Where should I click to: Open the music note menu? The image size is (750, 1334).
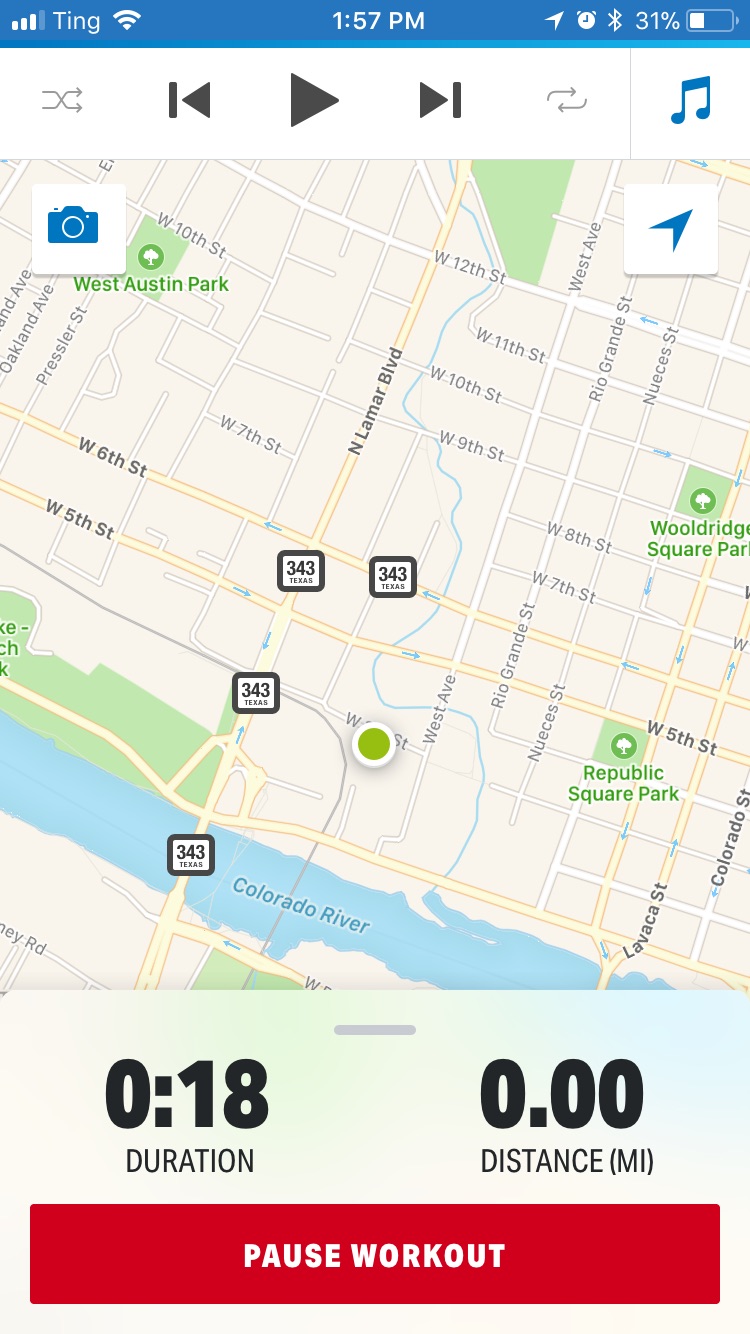(691, 101)
